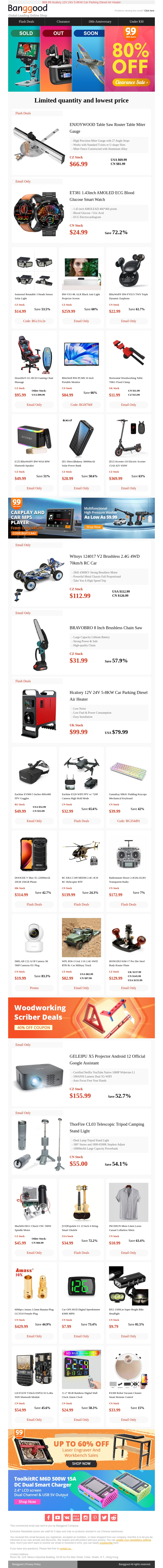The width and height of the screenshot is (163, 1568).
Task: View the ET381 AMOLED ECG smart watch
Action: (102, 195)
